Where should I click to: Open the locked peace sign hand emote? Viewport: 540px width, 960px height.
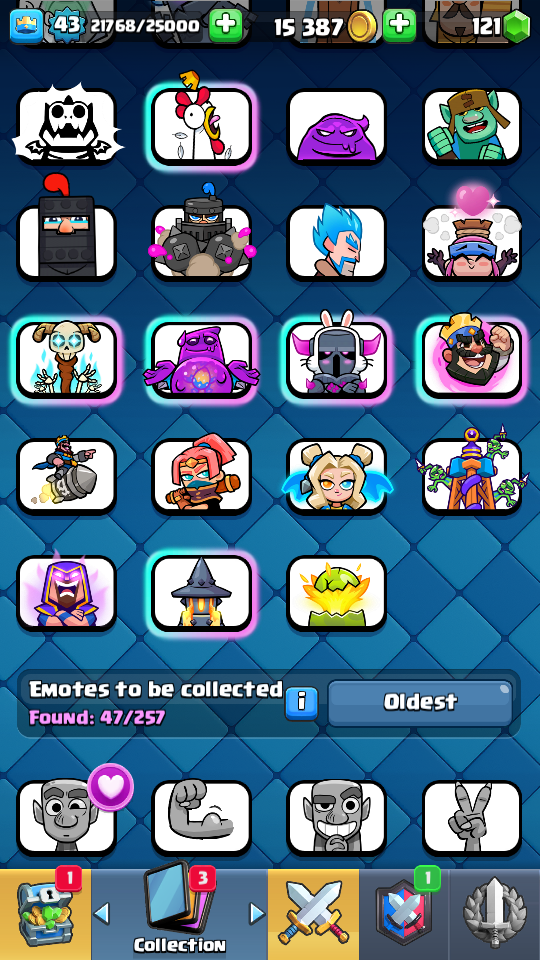pos(471,817)
